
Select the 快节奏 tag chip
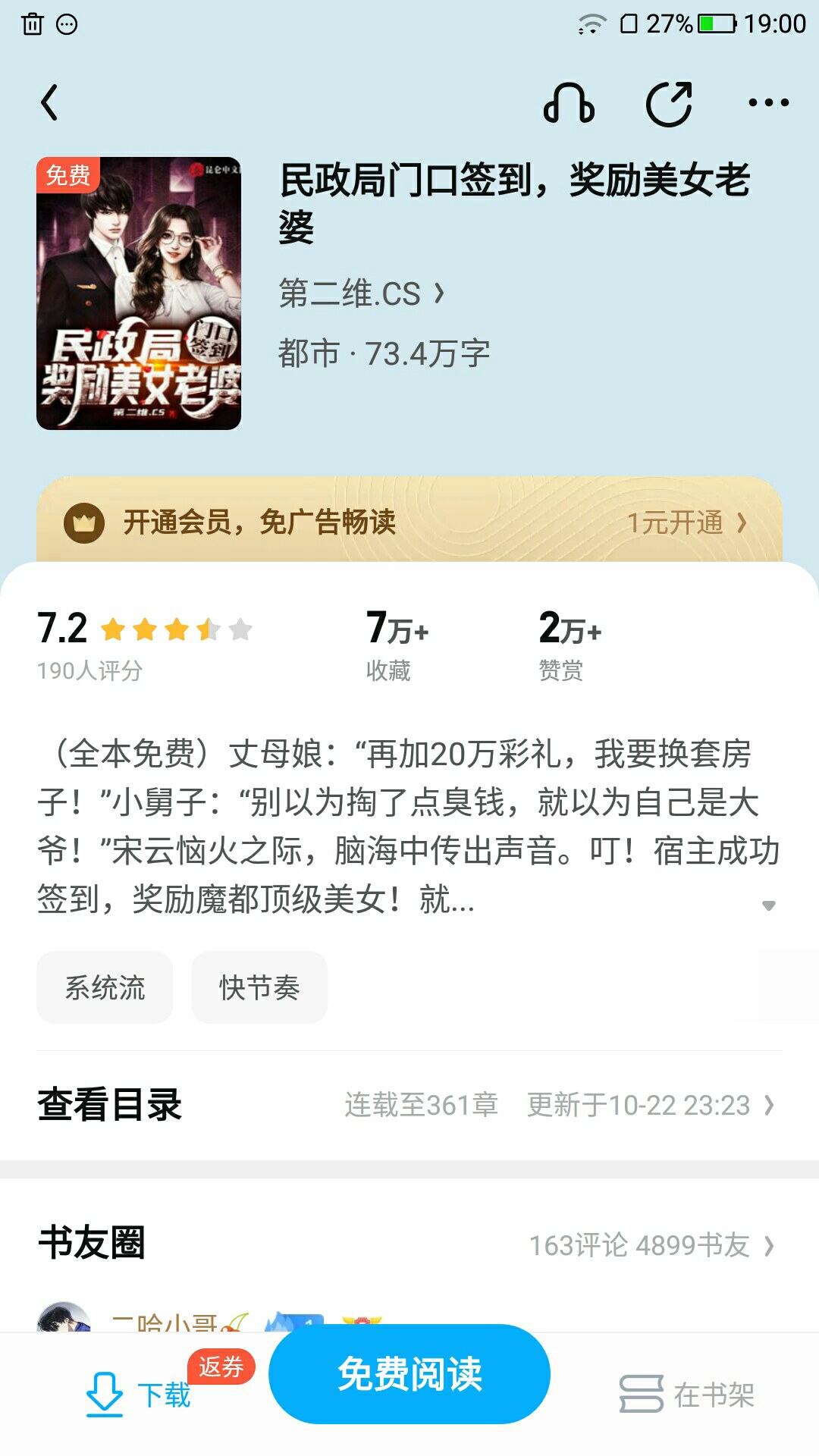point(259,987)
